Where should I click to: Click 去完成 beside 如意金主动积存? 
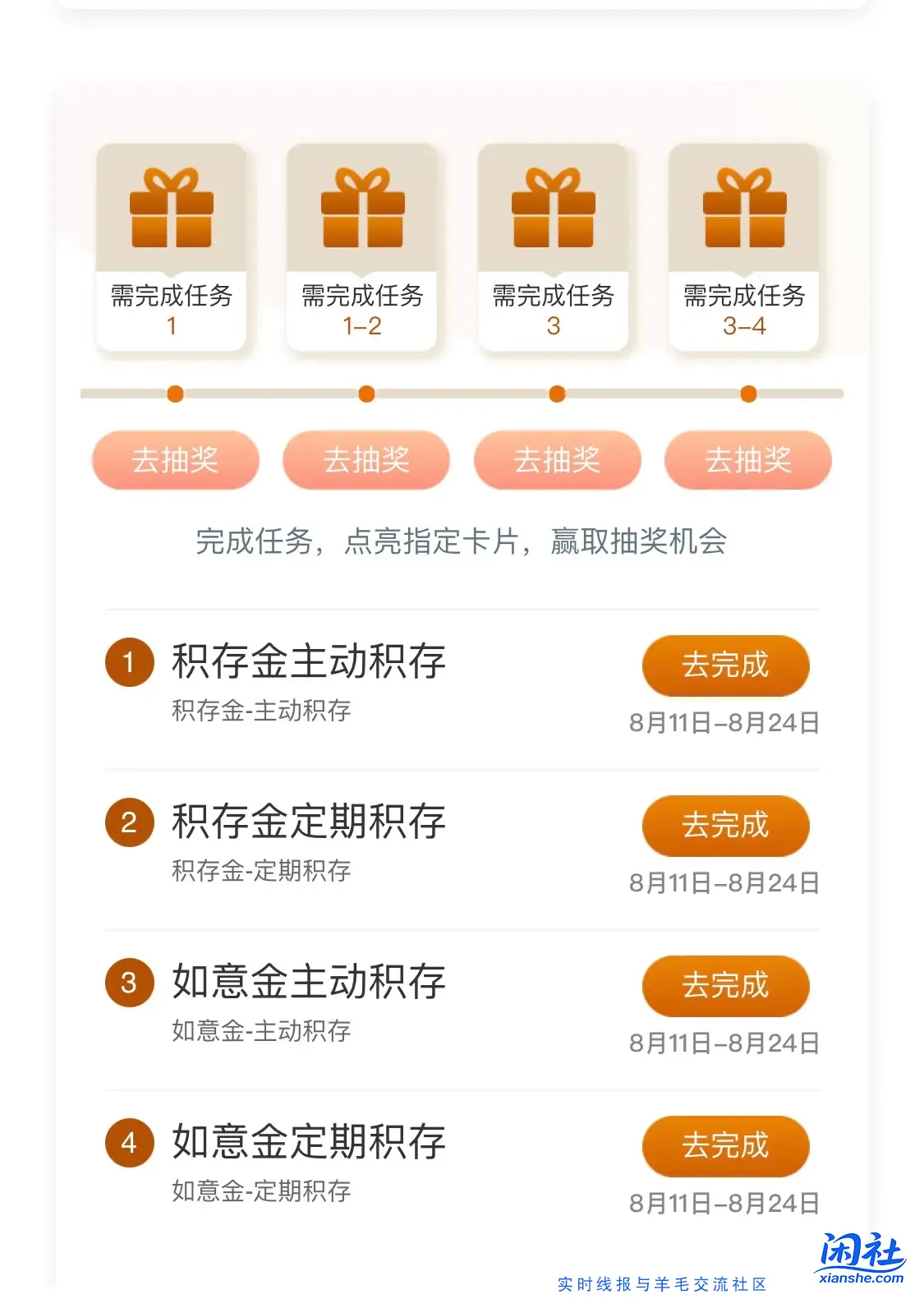(x=726, y=986)
